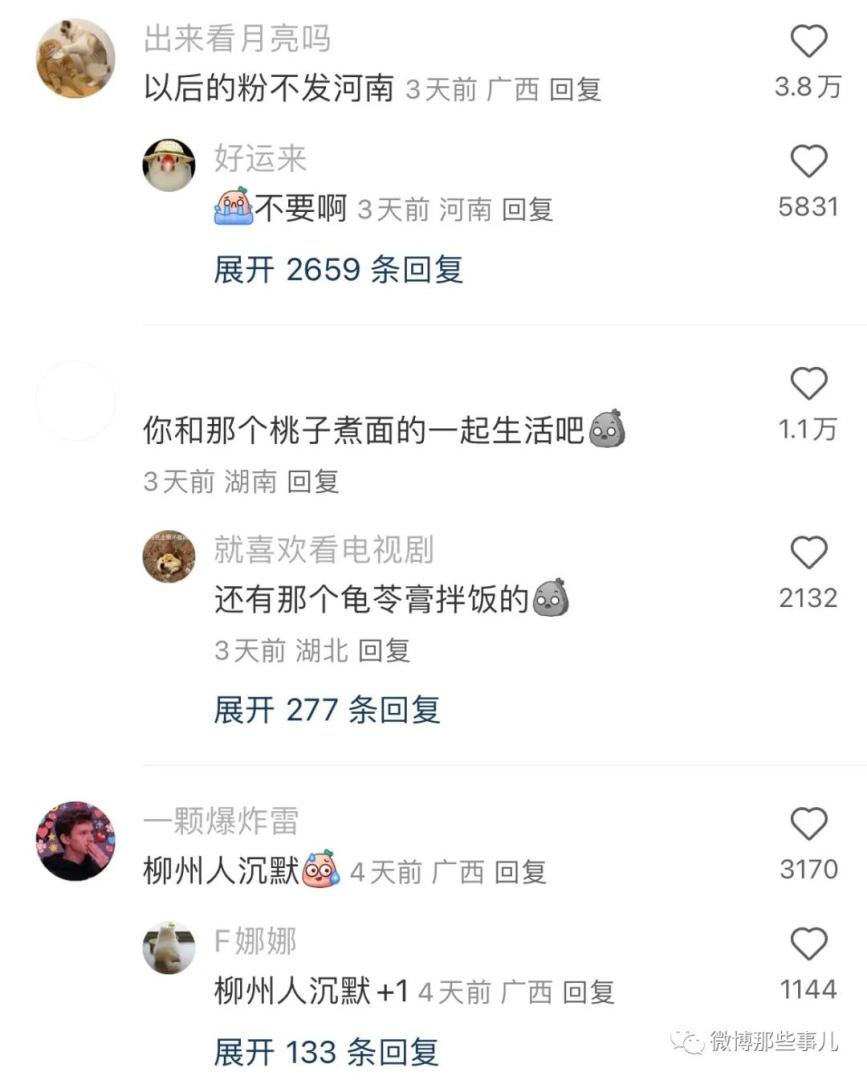Like 一颗爆炸雷's comment 柳州人沉默
867x1080 pixels.
808,824
